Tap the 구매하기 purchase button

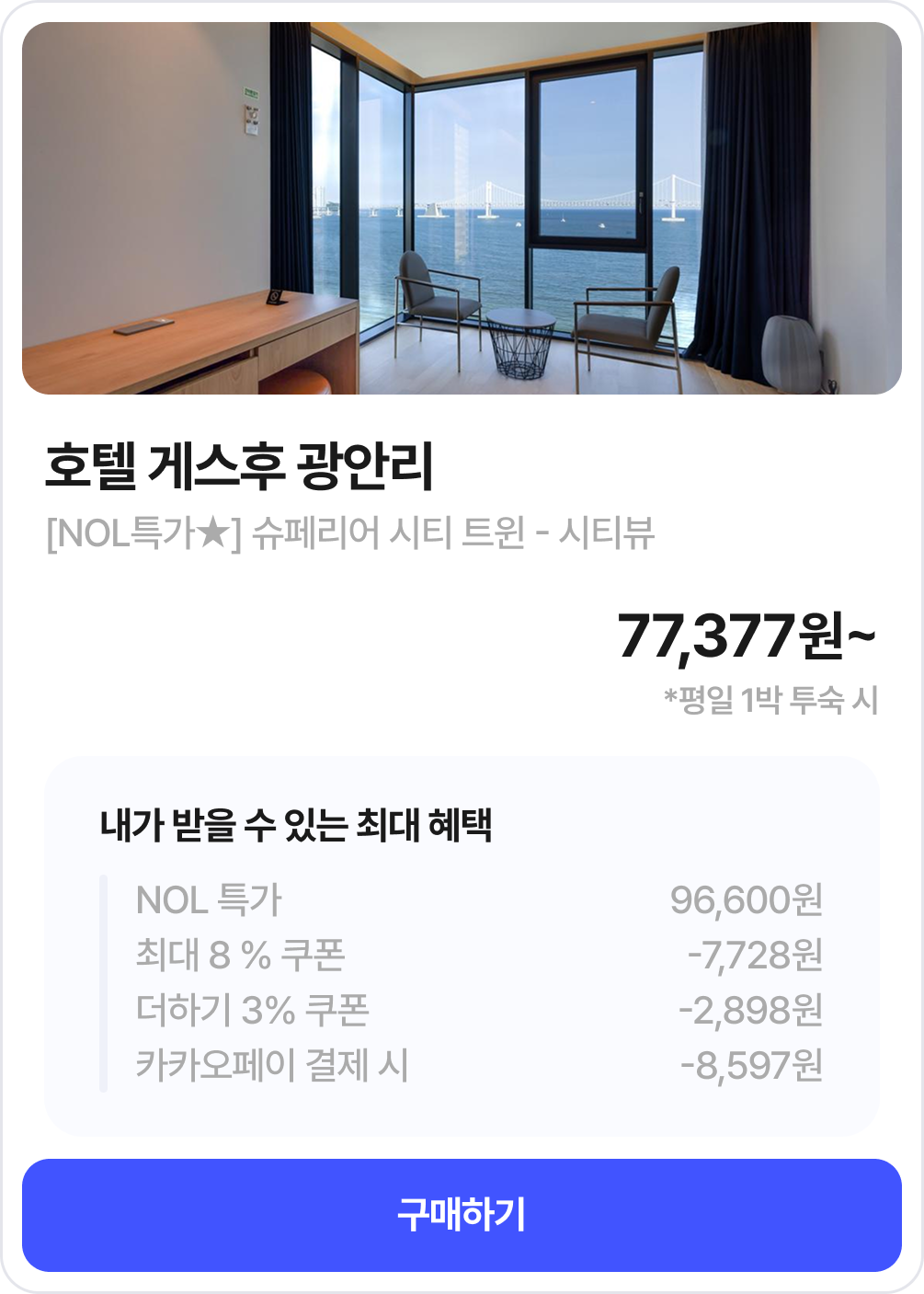tap(462, 1215)
